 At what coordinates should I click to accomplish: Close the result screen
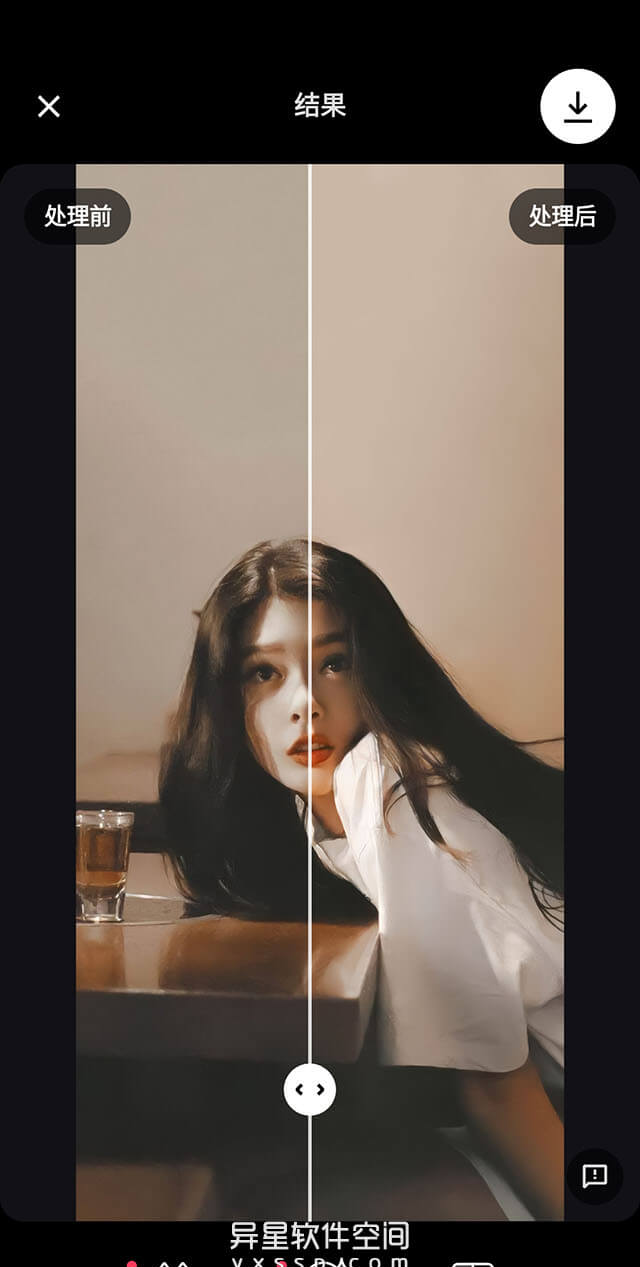click(x=48, y=106)
